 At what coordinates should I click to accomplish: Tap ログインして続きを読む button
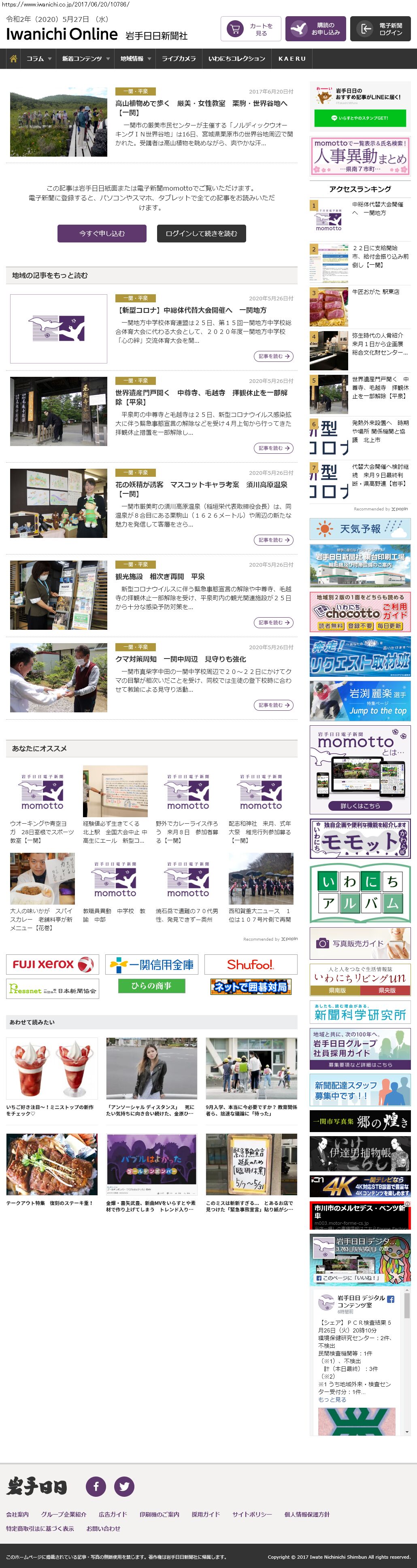(x=201, y=233)
